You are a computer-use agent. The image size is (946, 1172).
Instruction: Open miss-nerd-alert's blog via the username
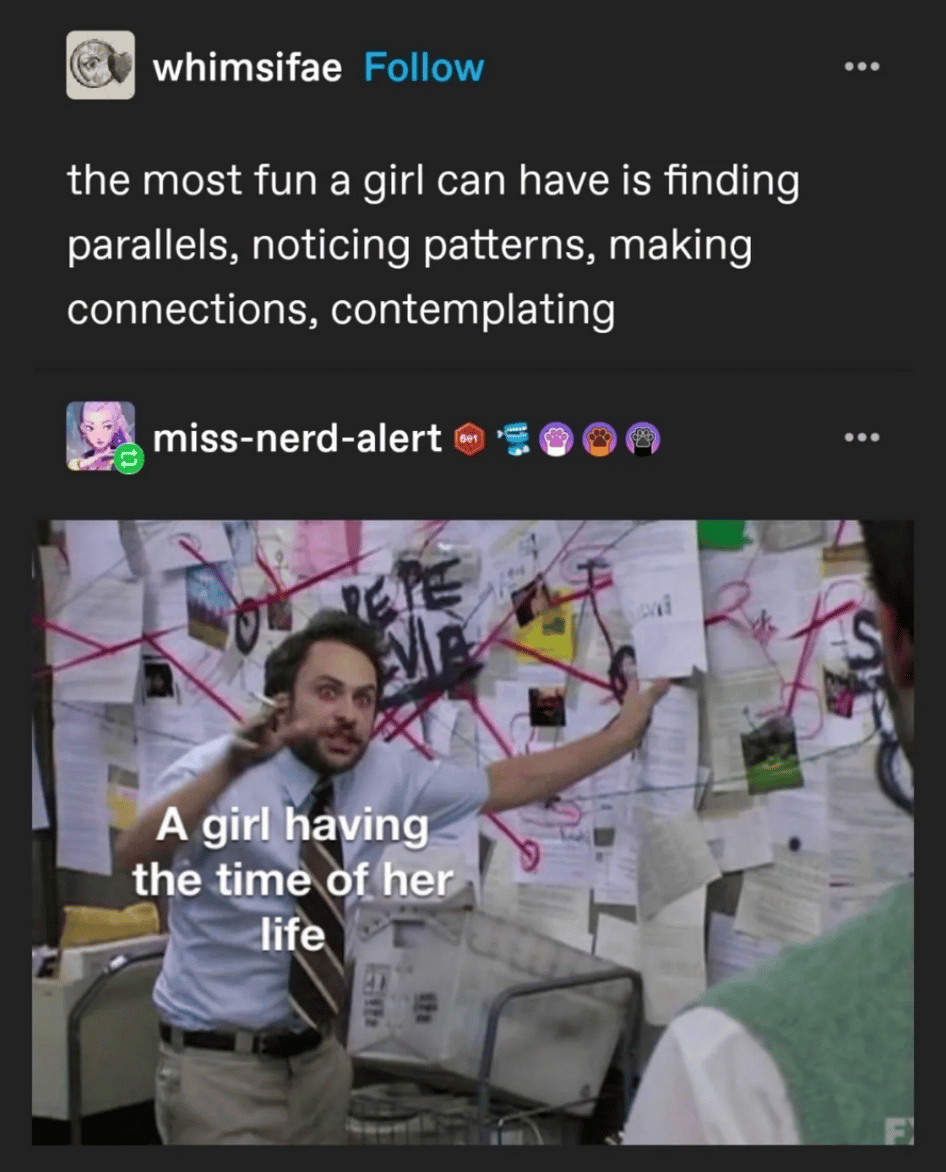point(297,437)
